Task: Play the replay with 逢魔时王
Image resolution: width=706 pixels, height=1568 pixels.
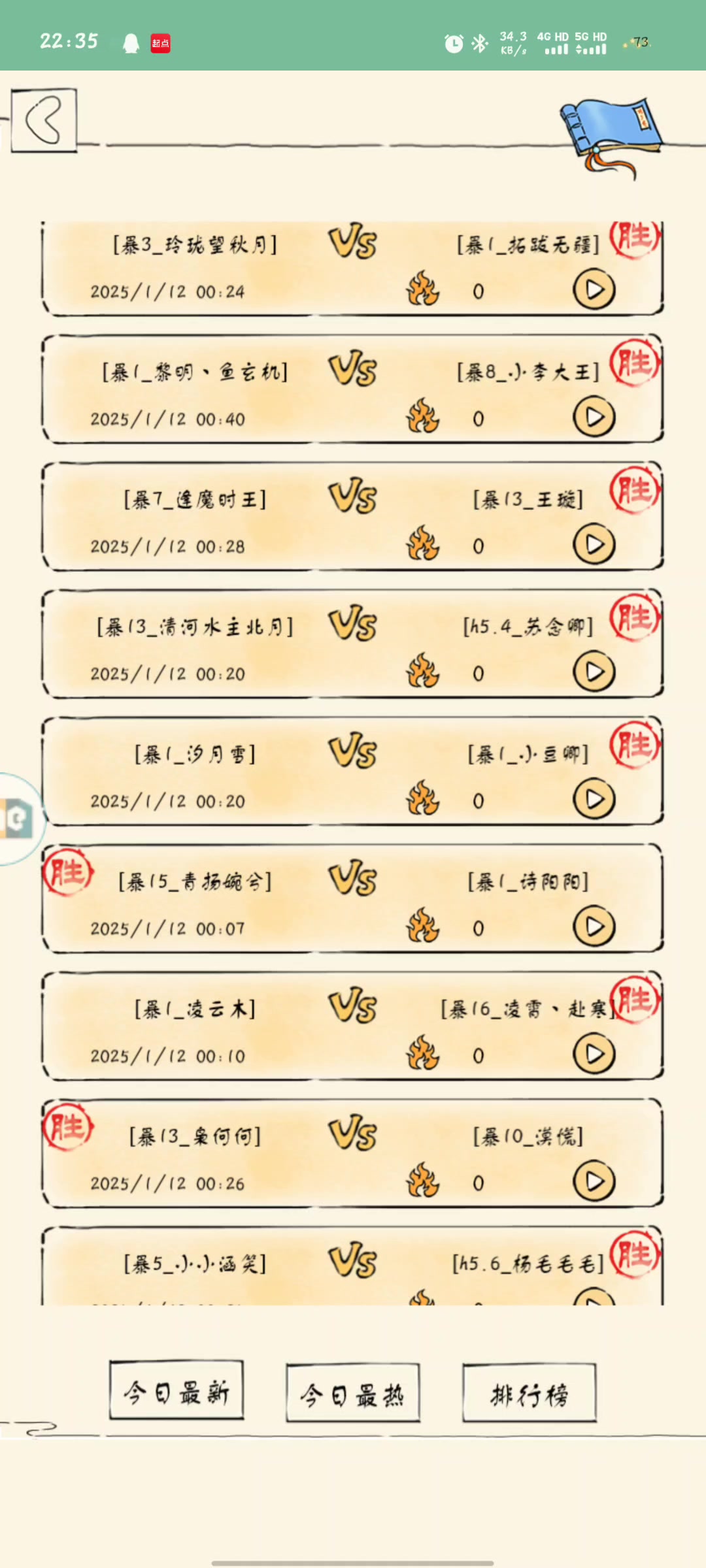Action: click(594, 544)
